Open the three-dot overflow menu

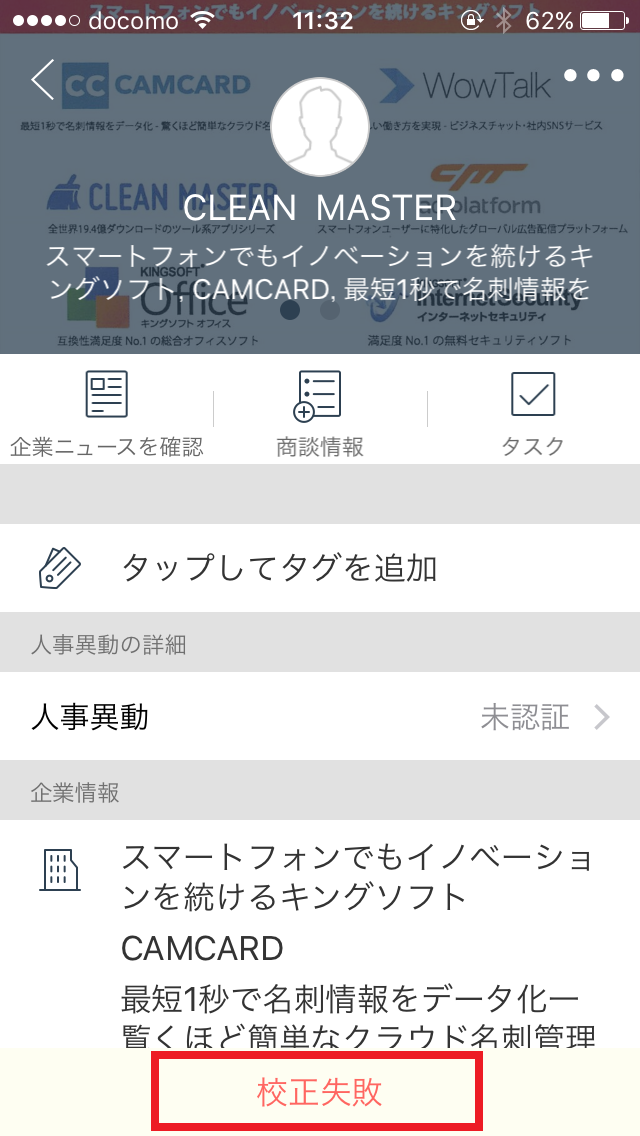[x=594, y=75]
